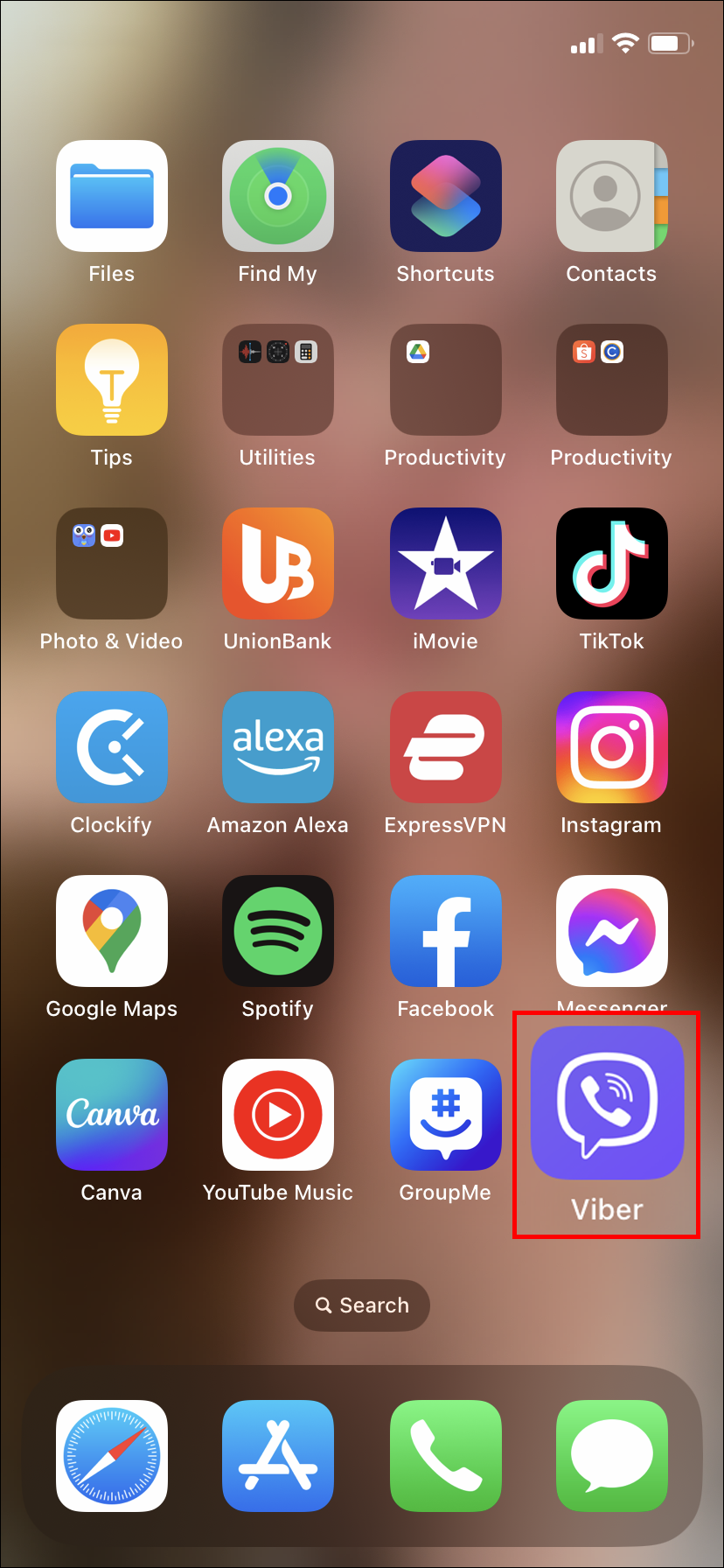Viewport: 724px width, 1568px height.
Task: Open the Shortcuts app
Action: [x=445, y=196]
